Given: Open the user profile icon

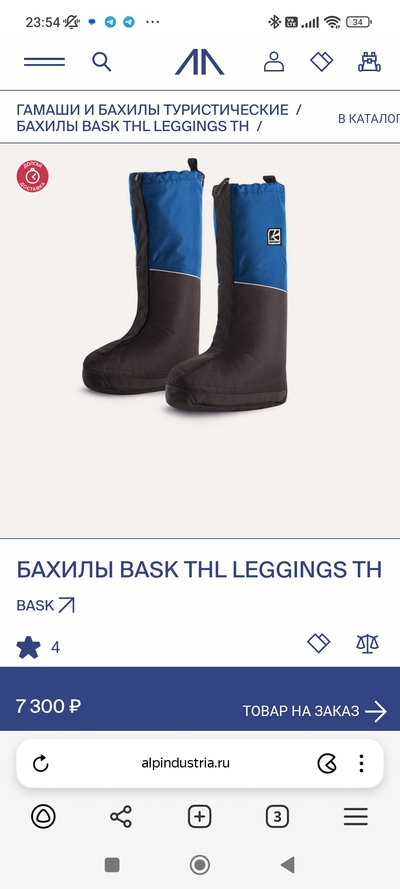Looking at the screenshot, I should [274, 62].
